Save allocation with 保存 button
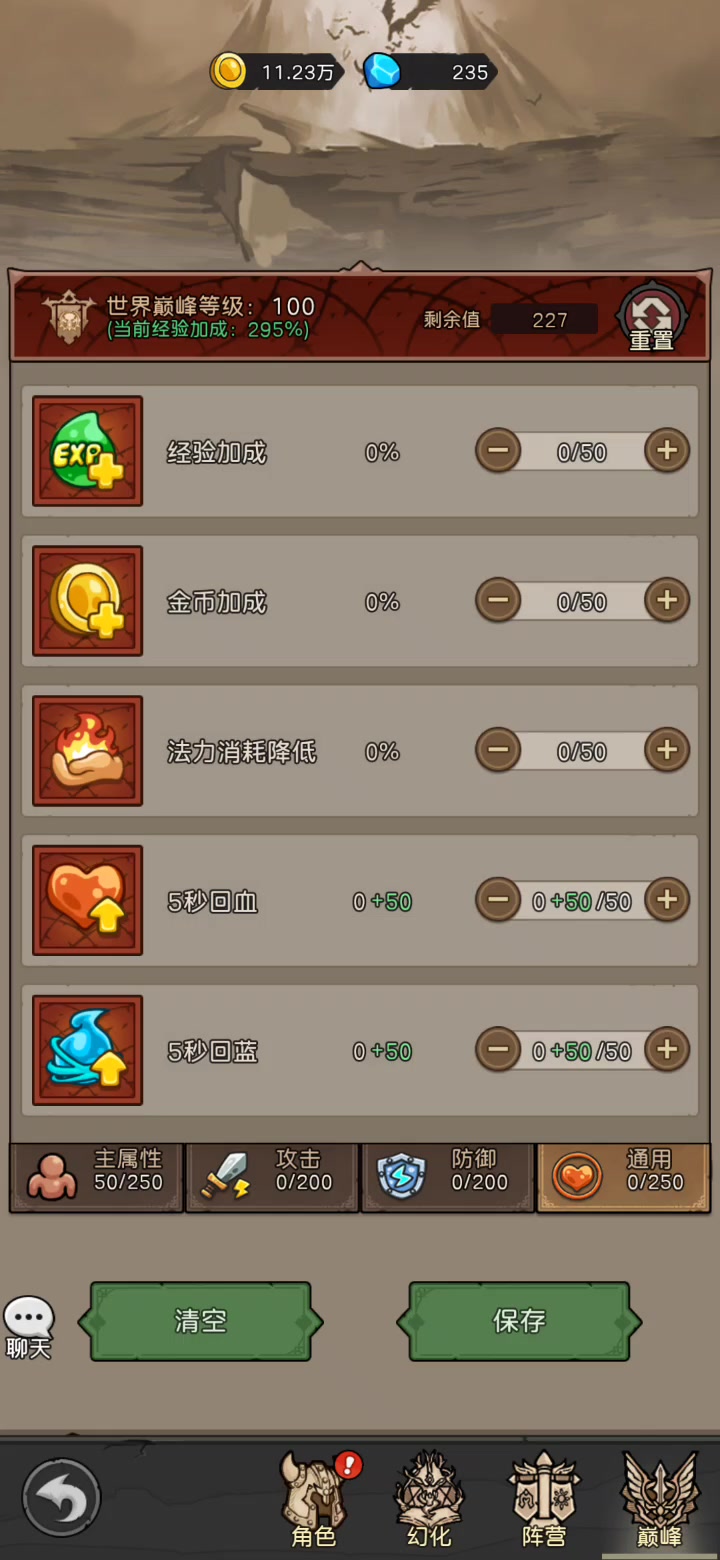 coord(519,1321)
